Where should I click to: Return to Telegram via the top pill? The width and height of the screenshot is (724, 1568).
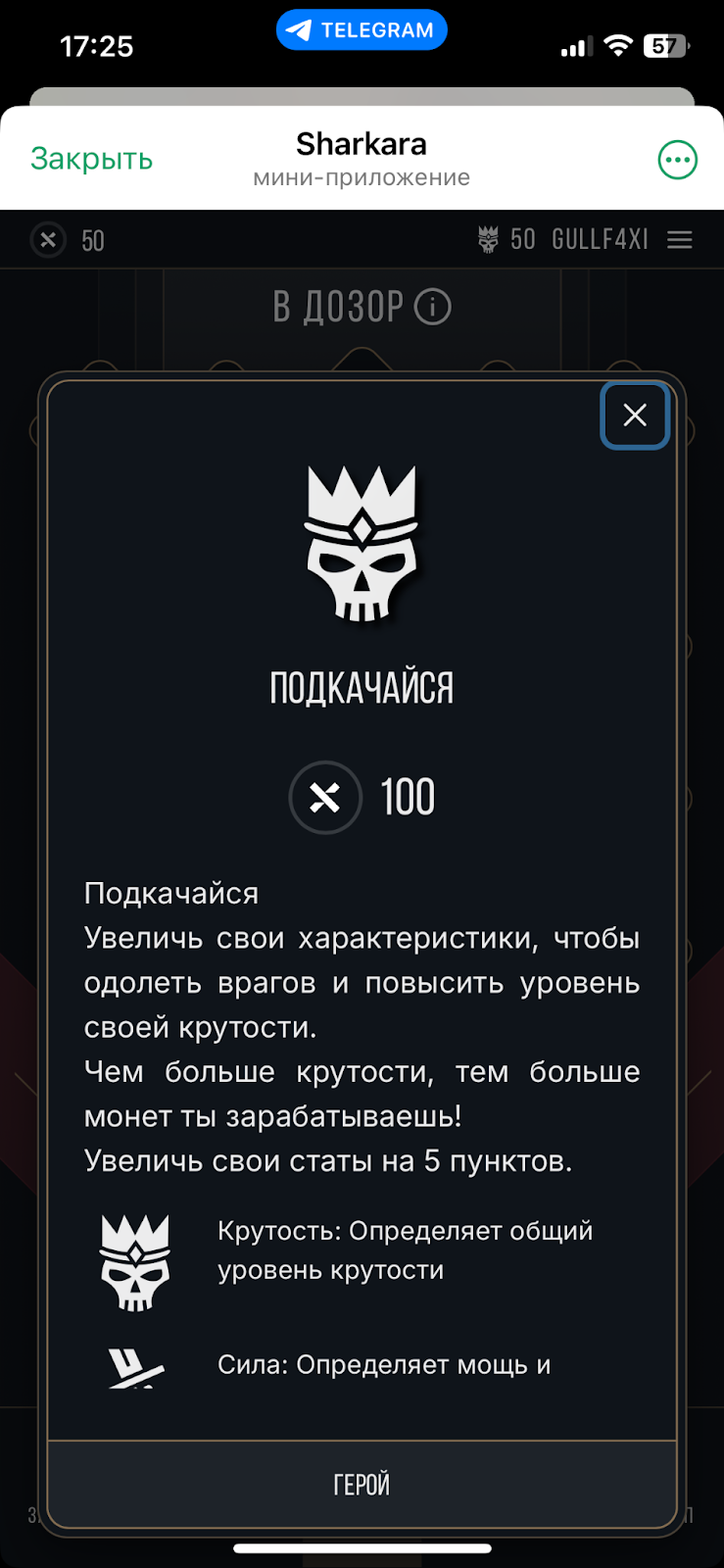tap(362, 30)
